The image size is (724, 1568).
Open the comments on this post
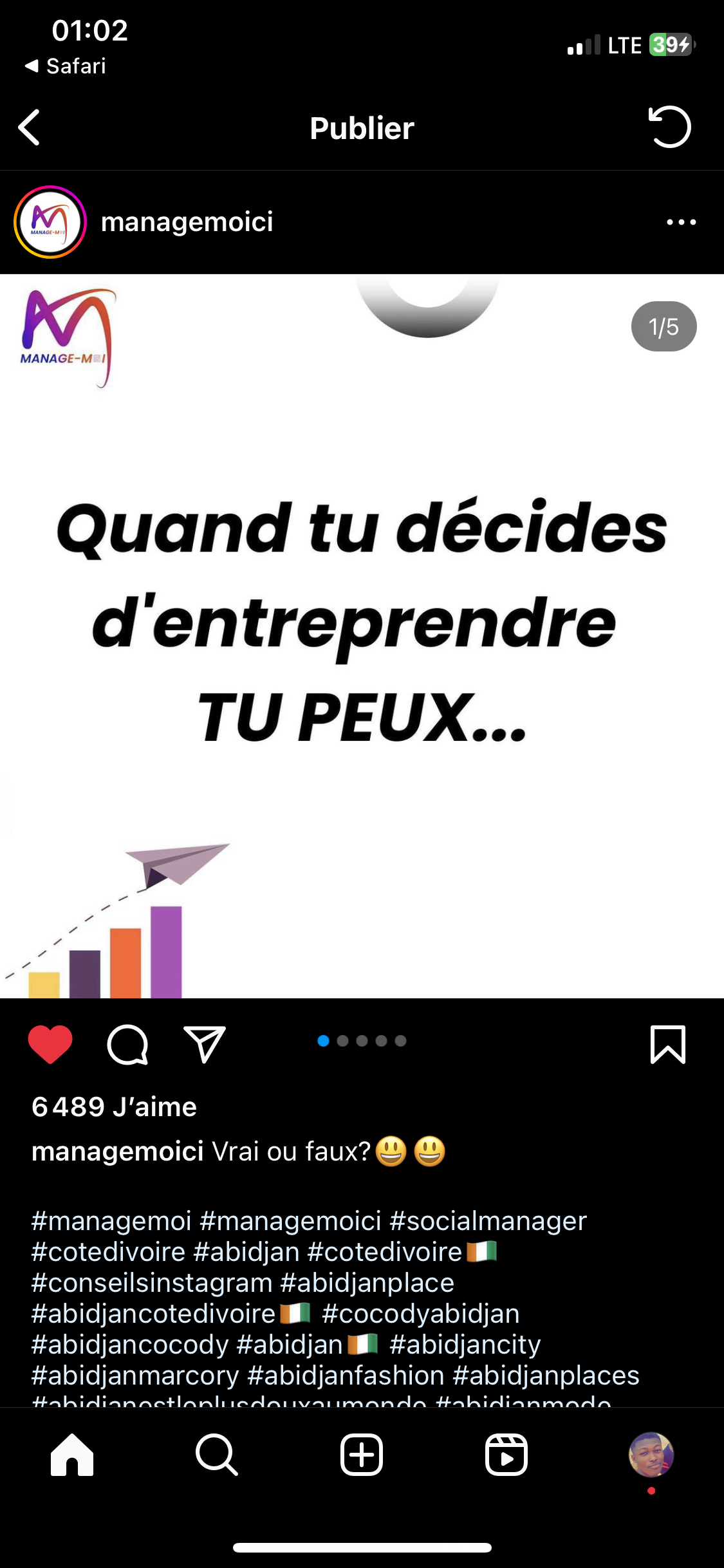pos(127,1044)
